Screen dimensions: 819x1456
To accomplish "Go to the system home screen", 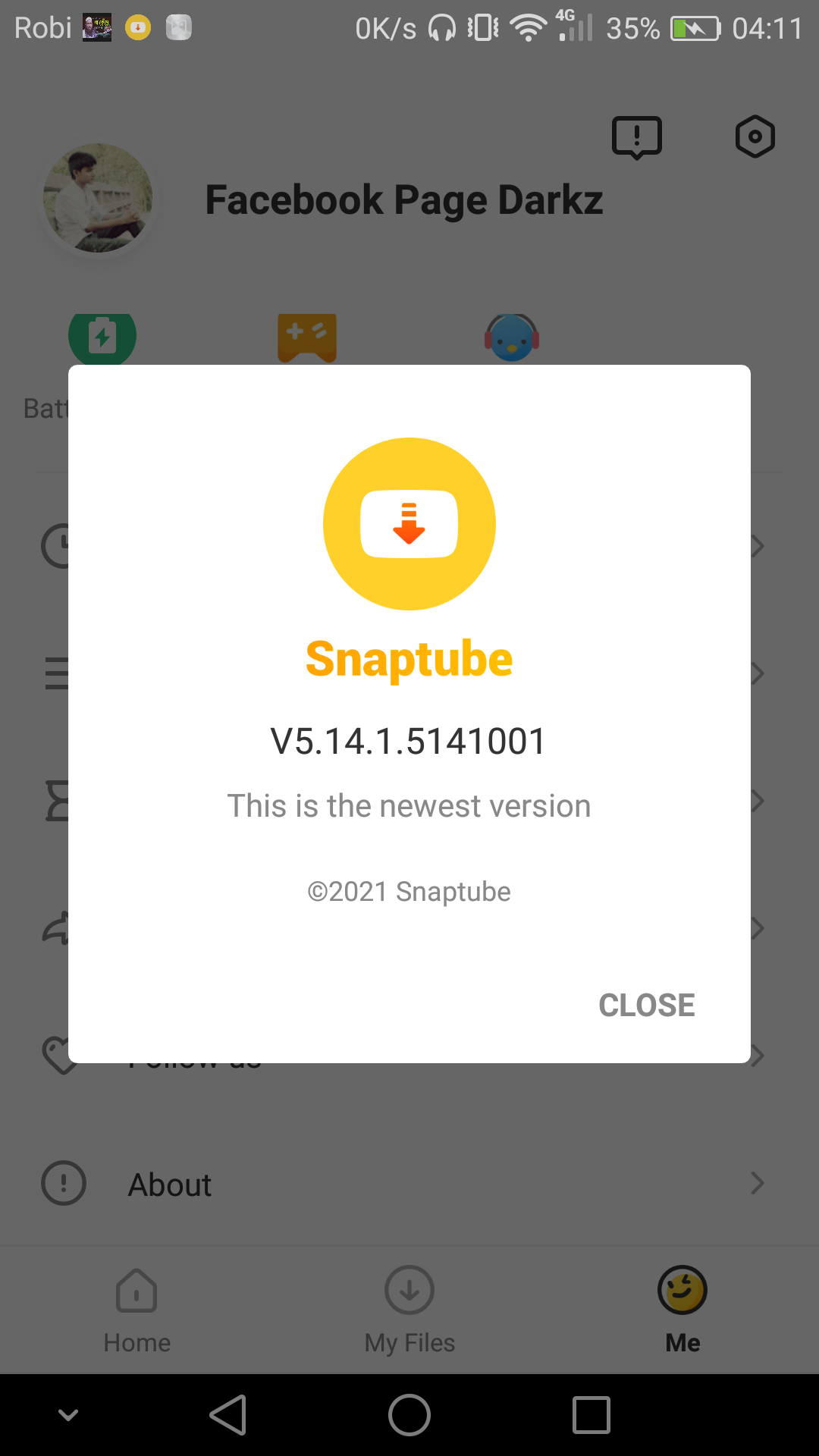I will (x=409, y=1415).
